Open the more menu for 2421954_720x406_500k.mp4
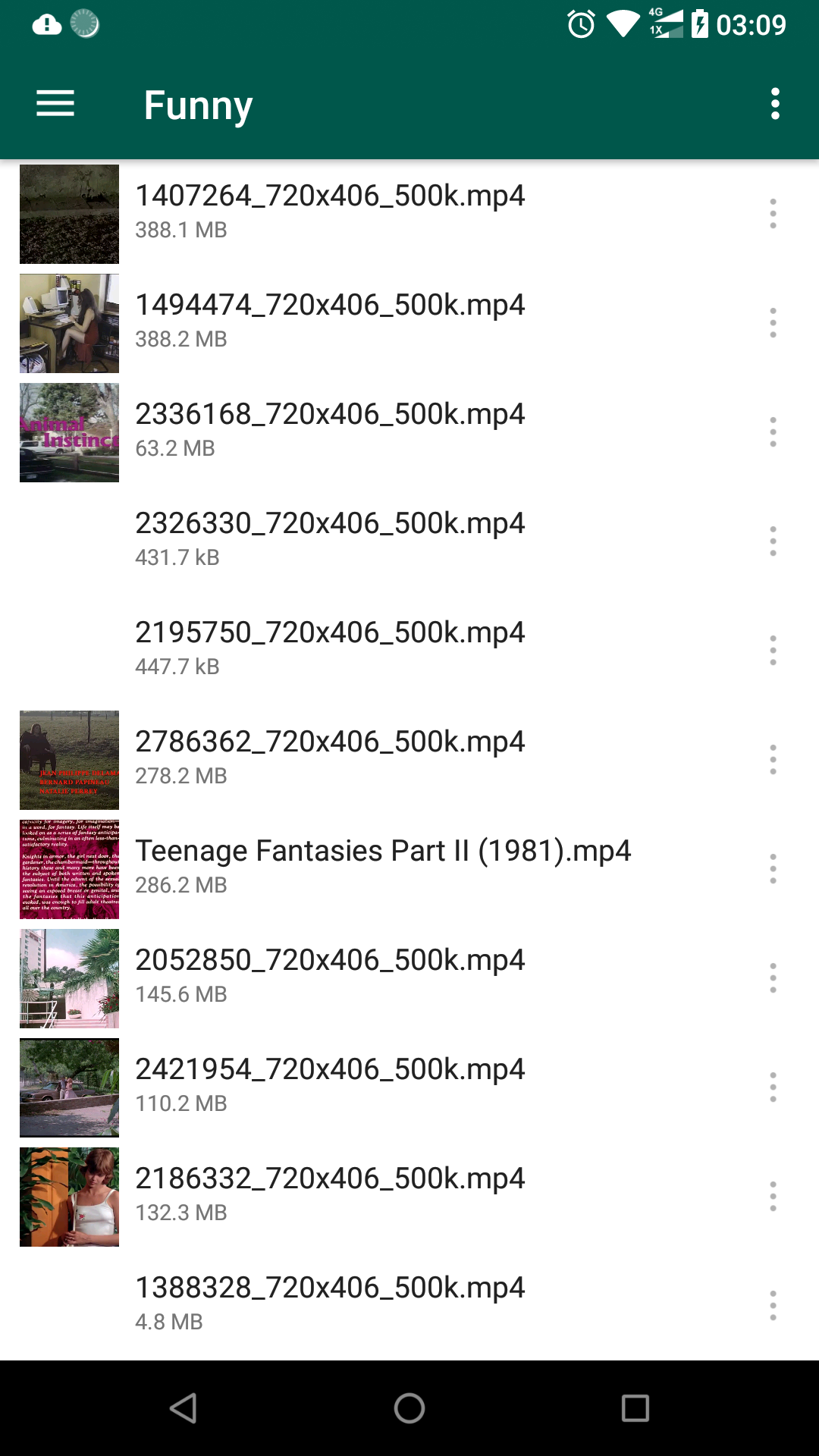819x1456 pixels. 773,1087
